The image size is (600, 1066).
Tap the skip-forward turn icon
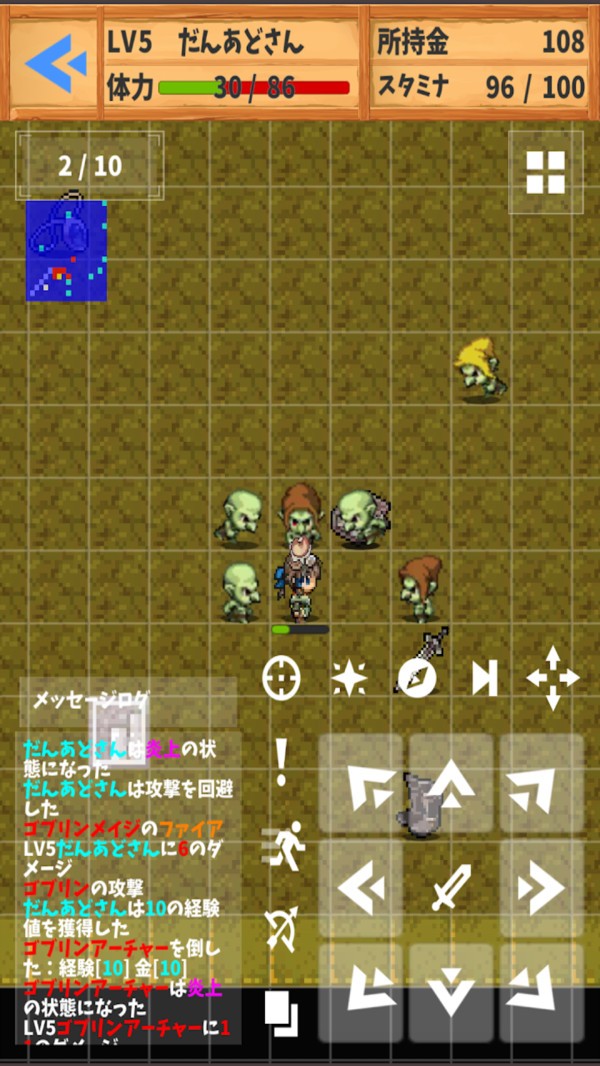click(x=485, y=678)
